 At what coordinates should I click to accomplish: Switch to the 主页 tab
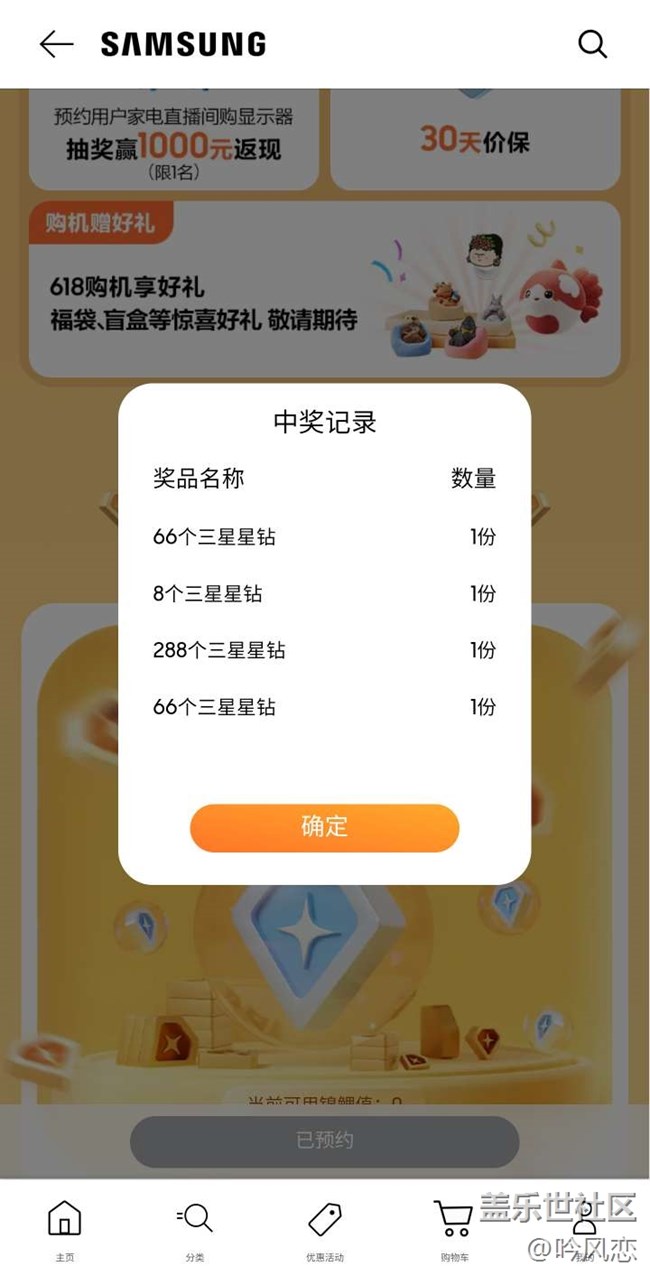point(65,1232)
